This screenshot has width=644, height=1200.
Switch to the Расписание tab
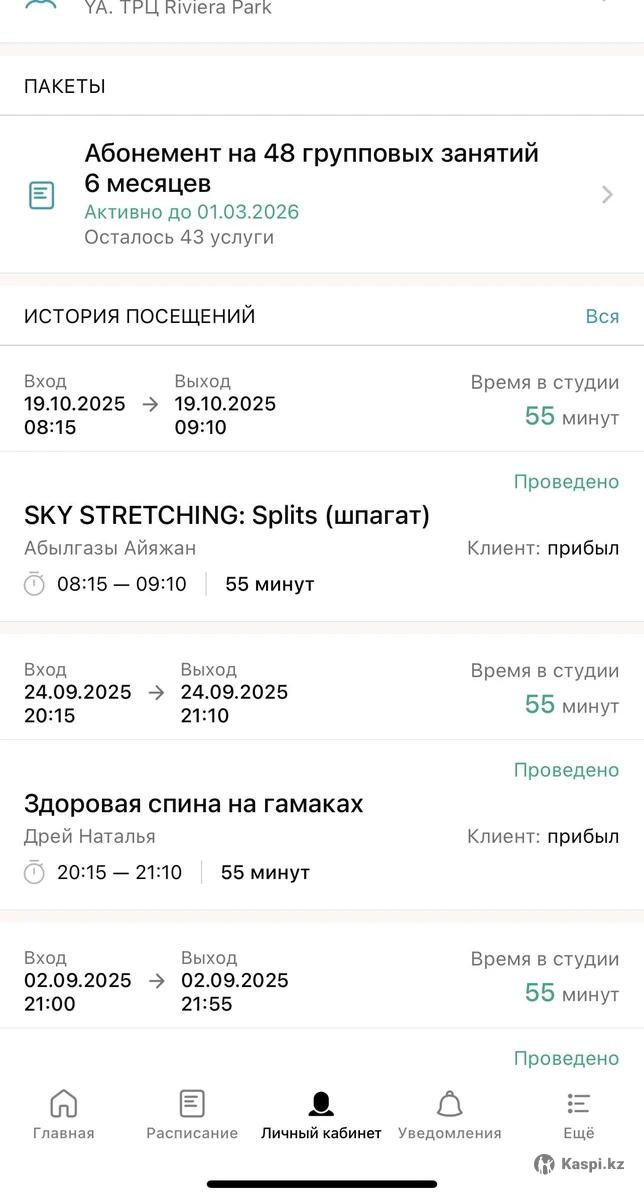192,1114
